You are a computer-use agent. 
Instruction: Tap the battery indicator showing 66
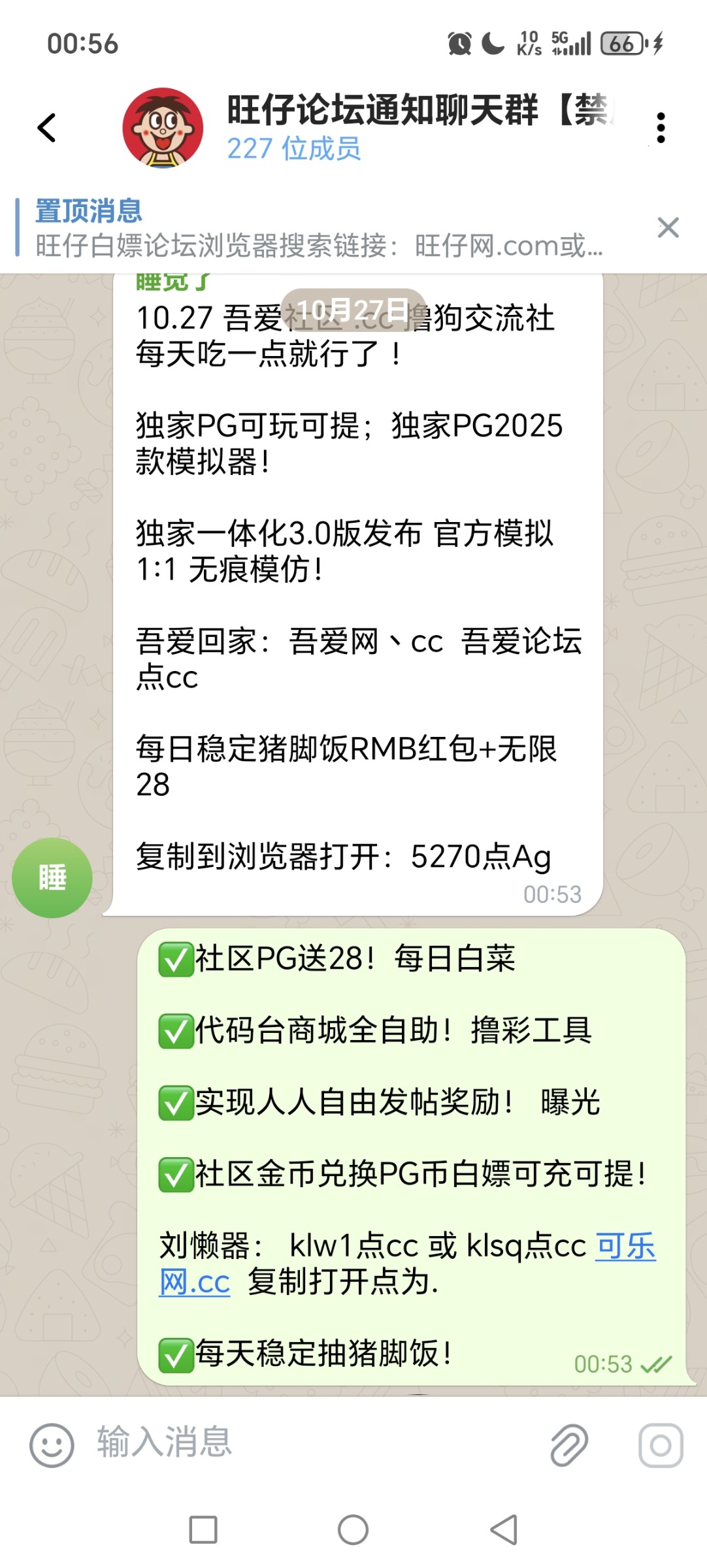coord(621,43)
